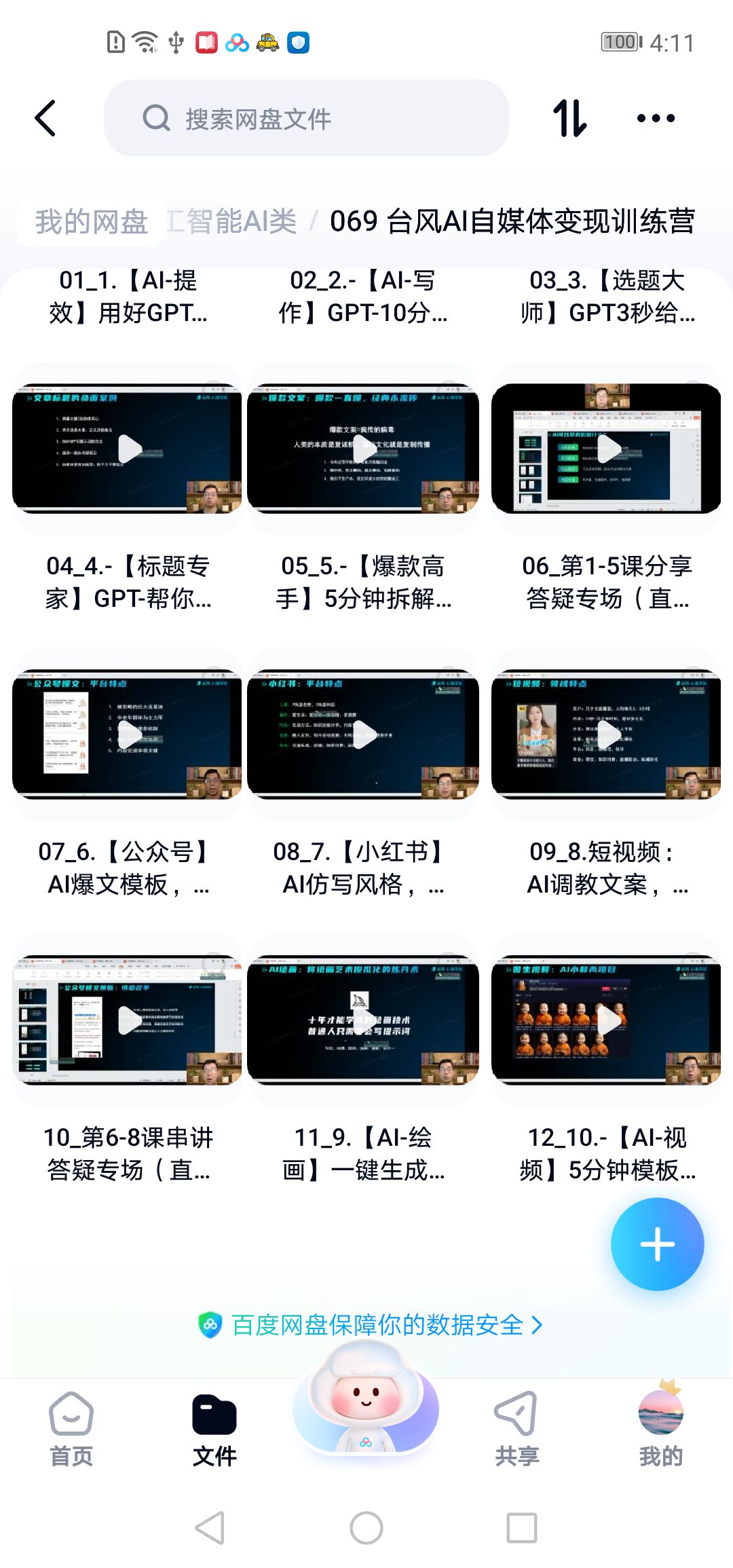Open 百度网盘保障你的数据安全 link

click(x=370, y=1324)
